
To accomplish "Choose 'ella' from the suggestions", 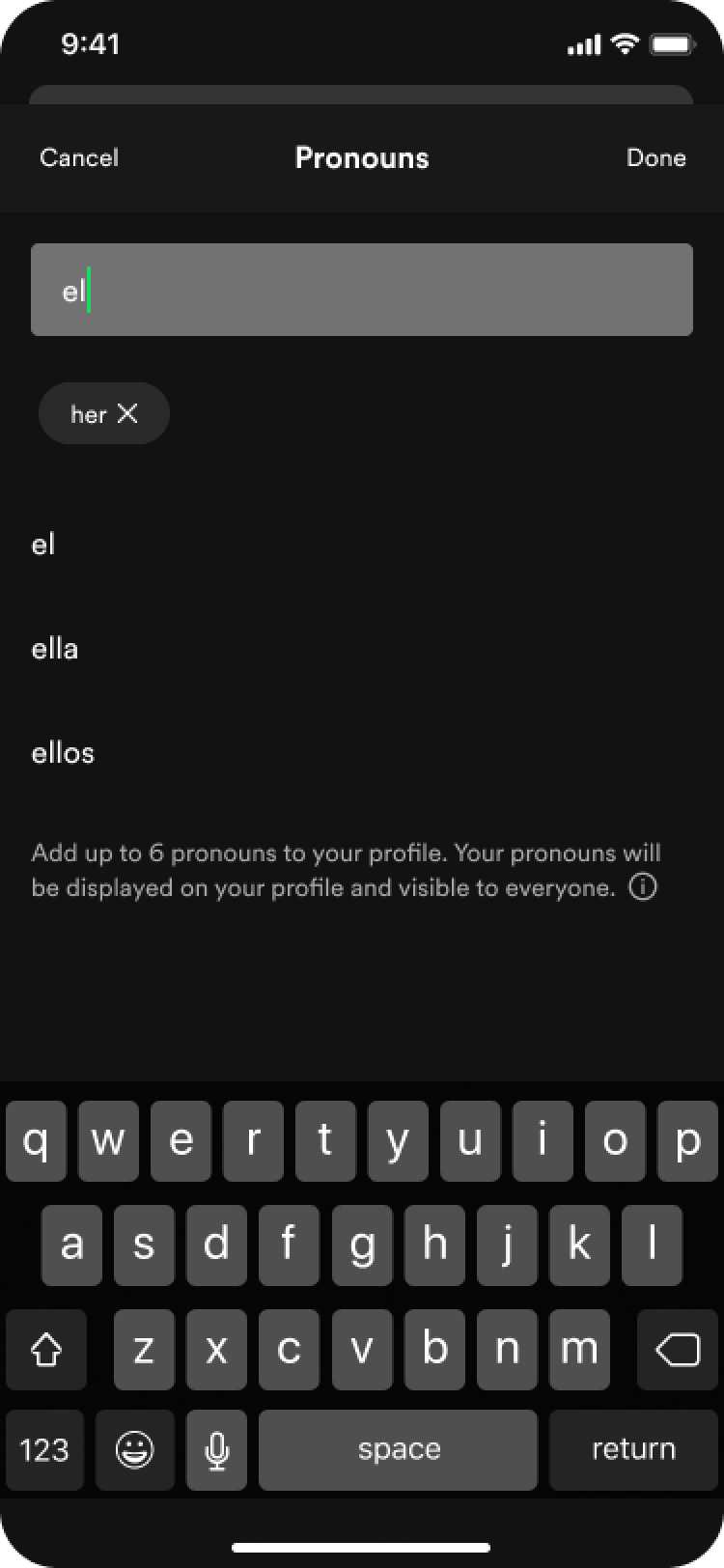I will 55,649.
